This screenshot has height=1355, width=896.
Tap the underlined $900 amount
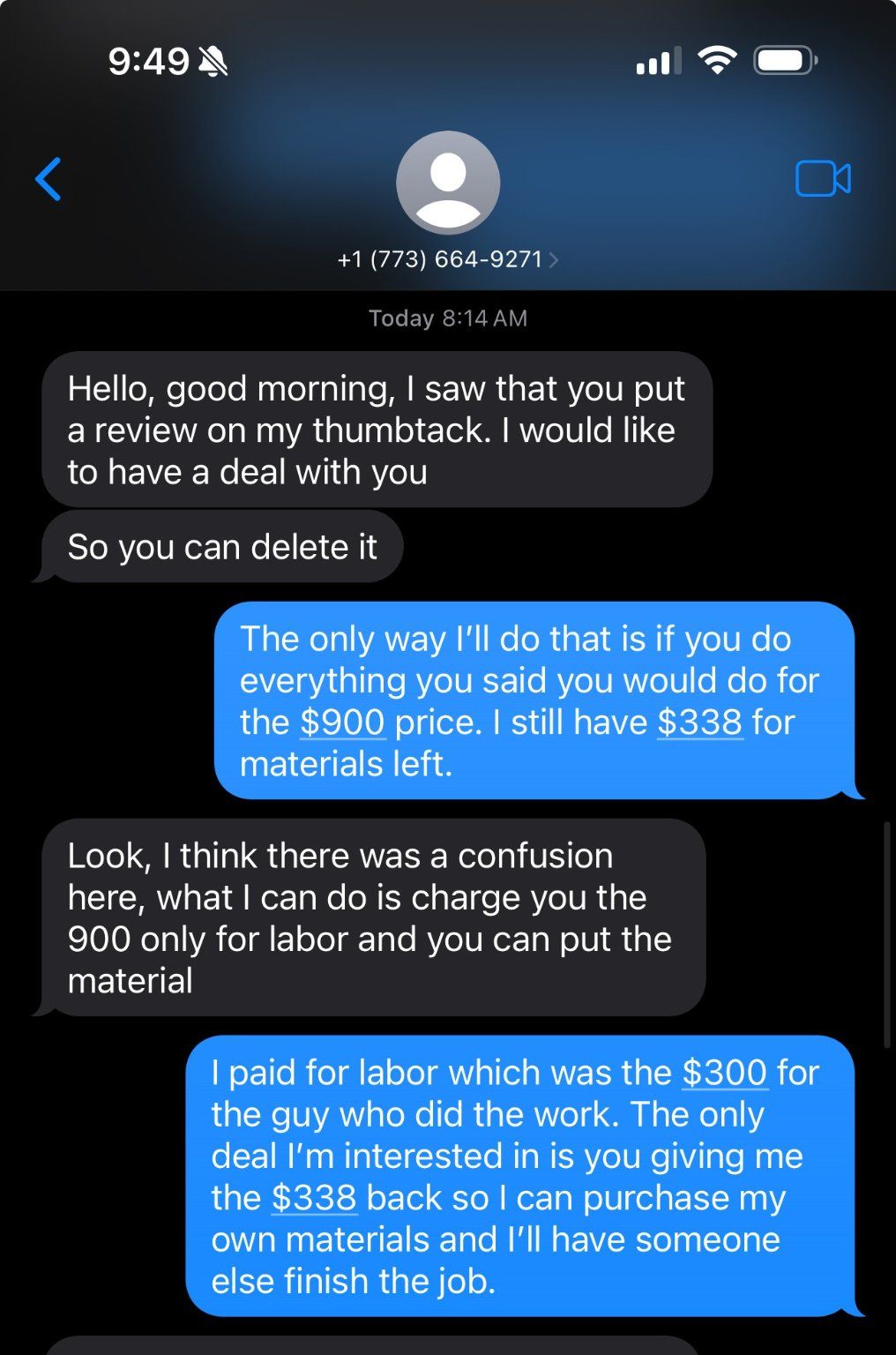pyautogui.click(x=342, y=722)
